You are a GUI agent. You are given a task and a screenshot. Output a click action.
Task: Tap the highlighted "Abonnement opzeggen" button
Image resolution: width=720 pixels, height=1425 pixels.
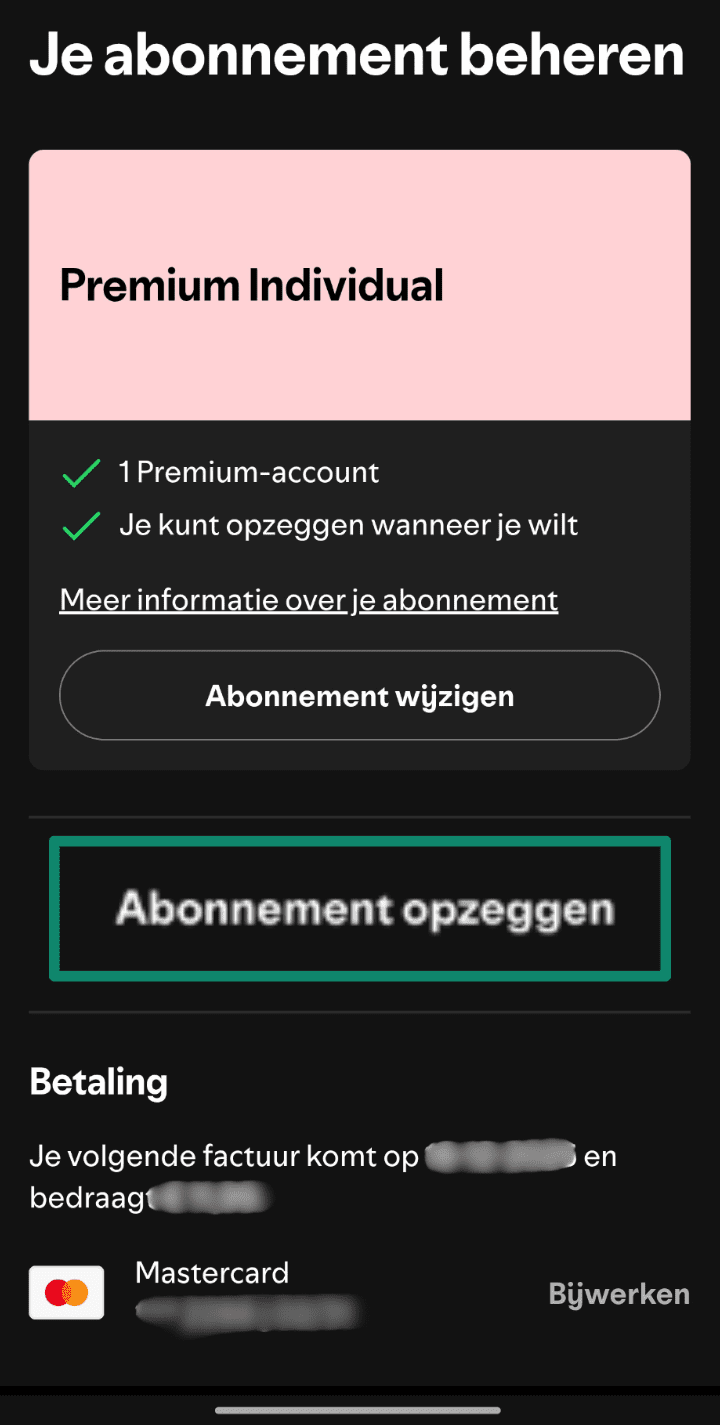point(360,908)
